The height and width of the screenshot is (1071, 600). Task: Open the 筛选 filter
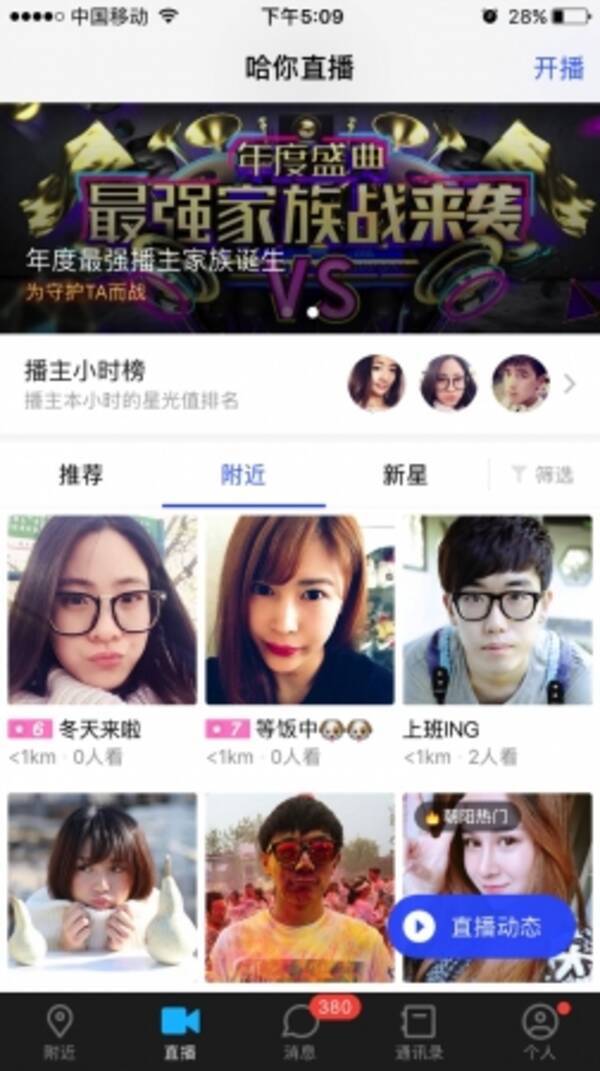click(x=543, y=475)
